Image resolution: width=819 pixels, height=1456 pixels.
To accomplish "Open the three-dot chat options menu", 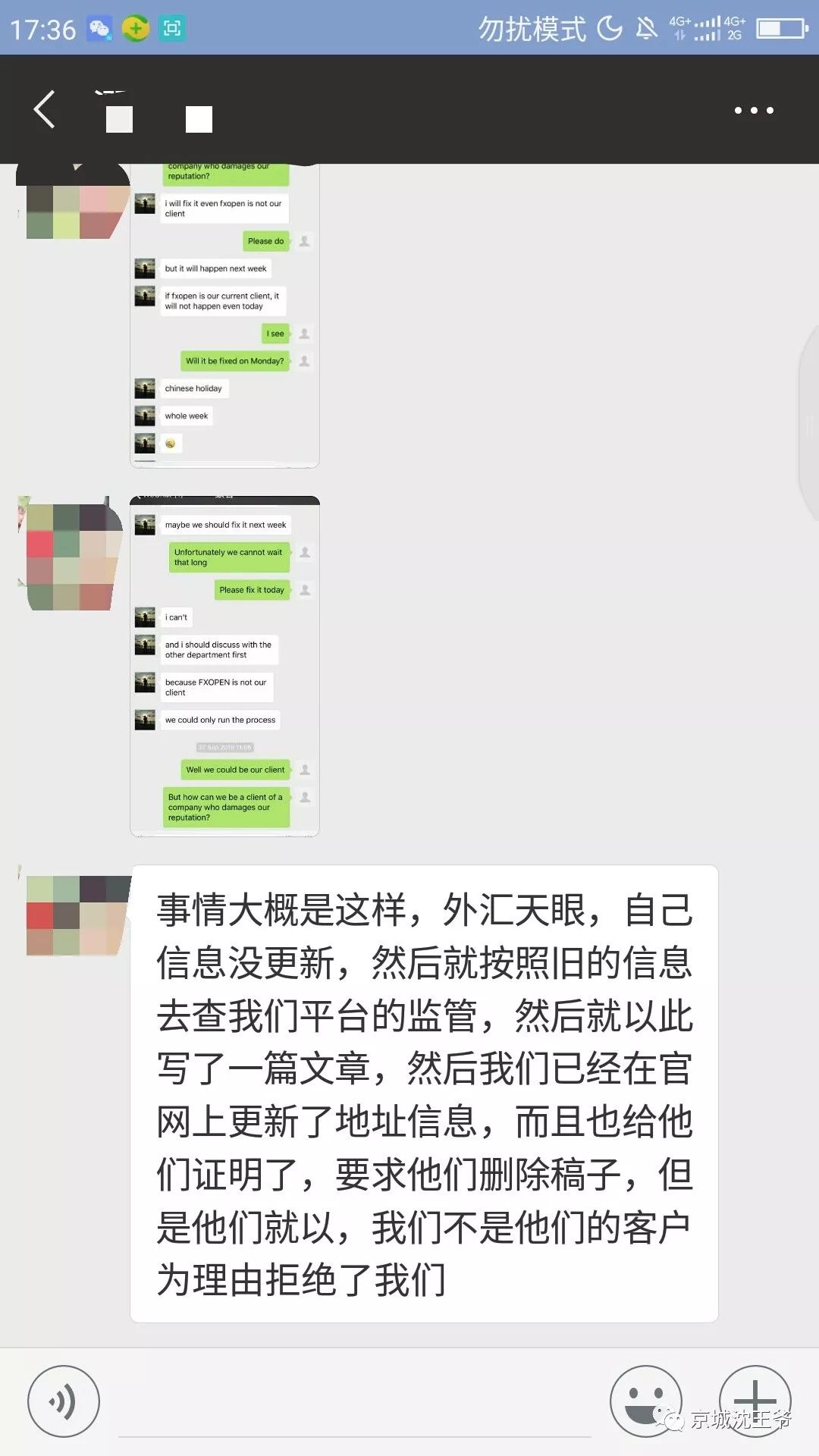I will (x=754, y=111).
